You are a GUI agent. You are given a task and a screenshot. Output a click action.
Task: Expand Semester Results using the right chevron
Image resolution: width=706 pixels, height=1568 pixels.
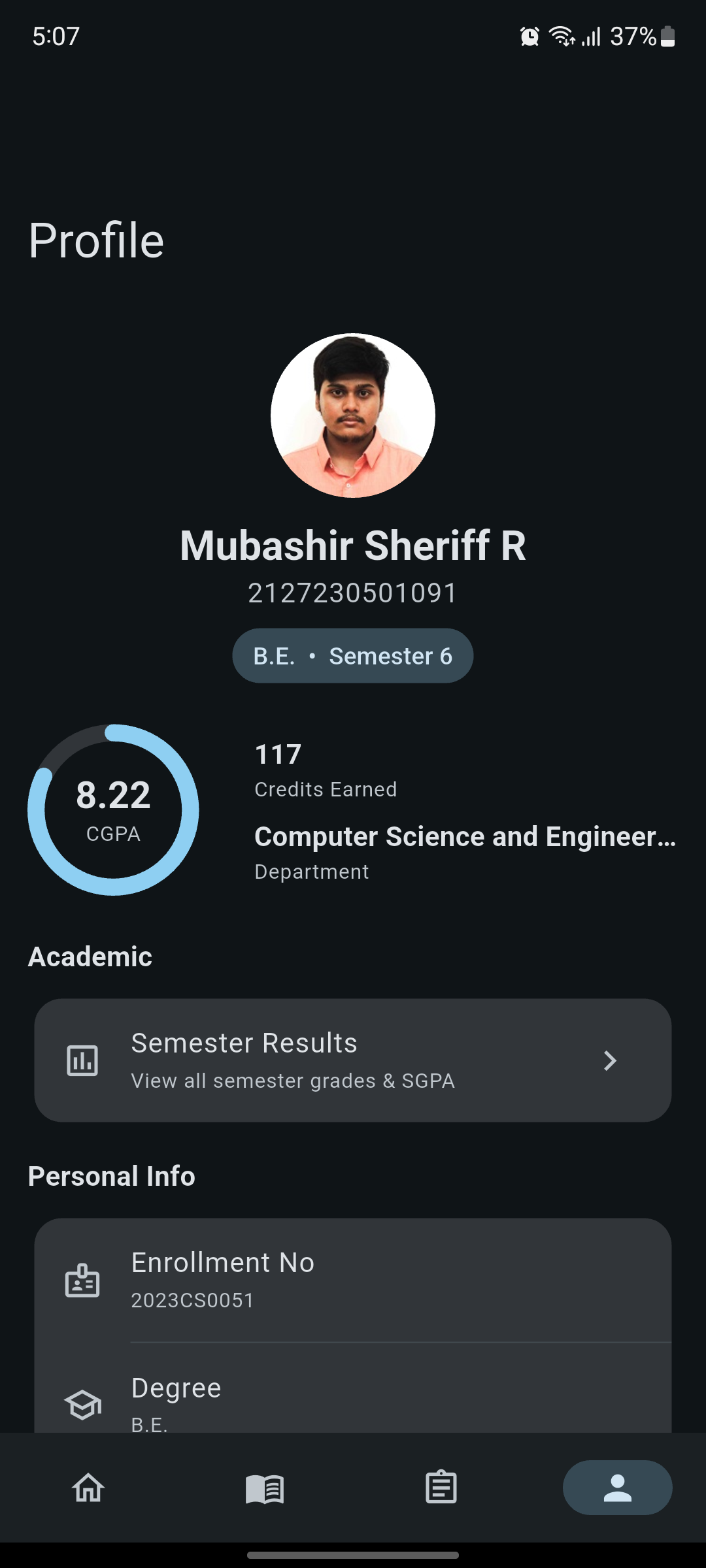pyautogui.click(x=610, y=1060)
